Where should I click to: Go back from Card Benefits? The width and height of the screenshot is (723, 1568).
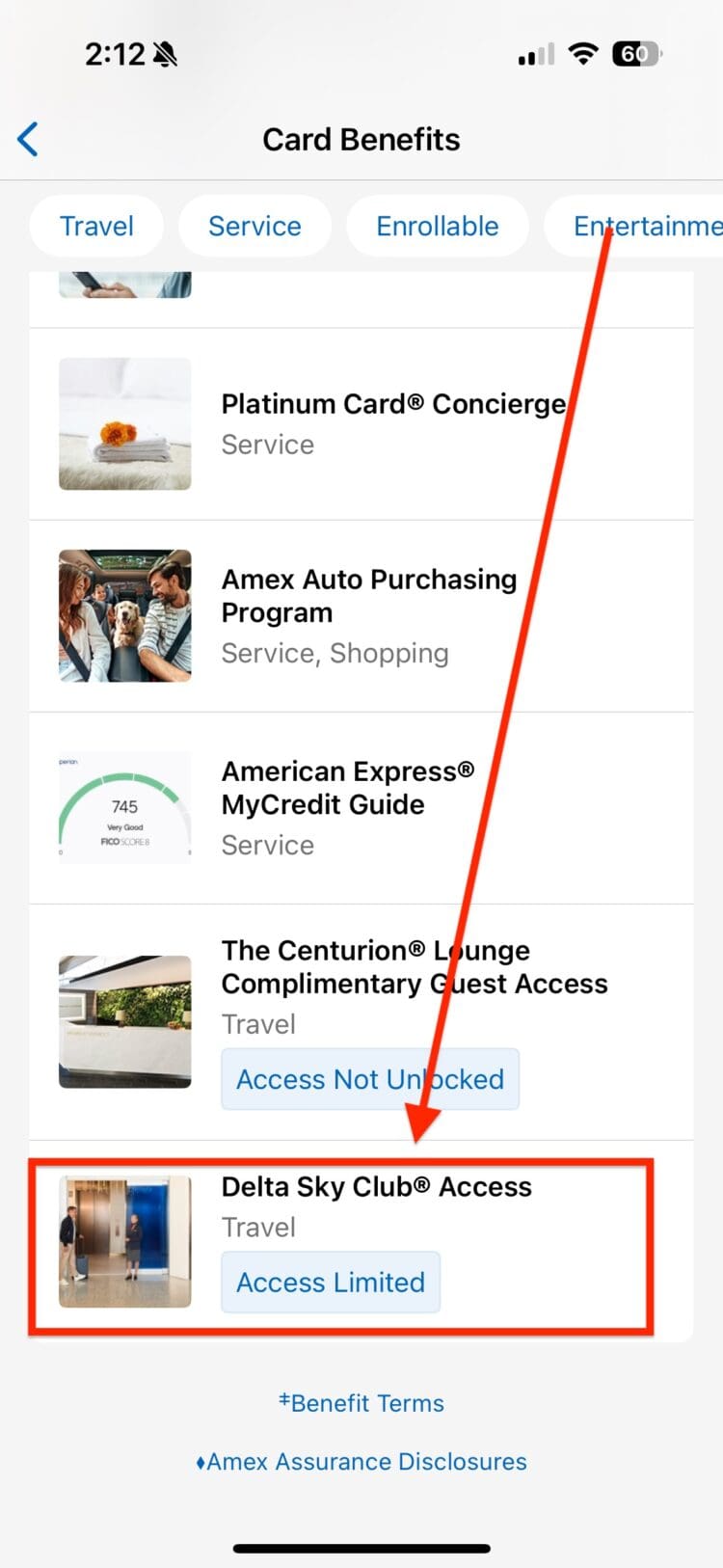(29, 140)
